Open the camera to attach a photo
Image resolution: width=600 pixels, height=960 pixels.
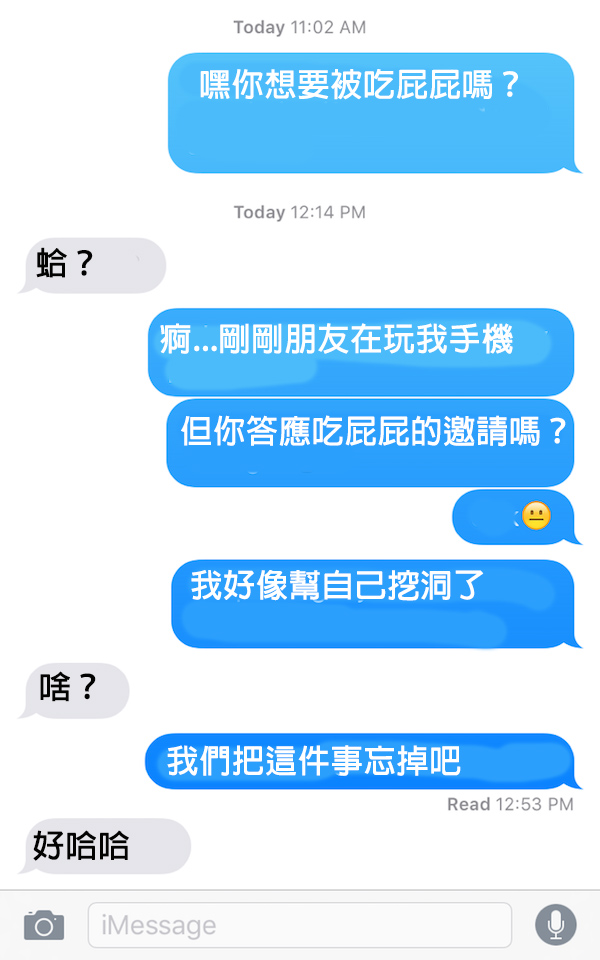pos(44,925)
